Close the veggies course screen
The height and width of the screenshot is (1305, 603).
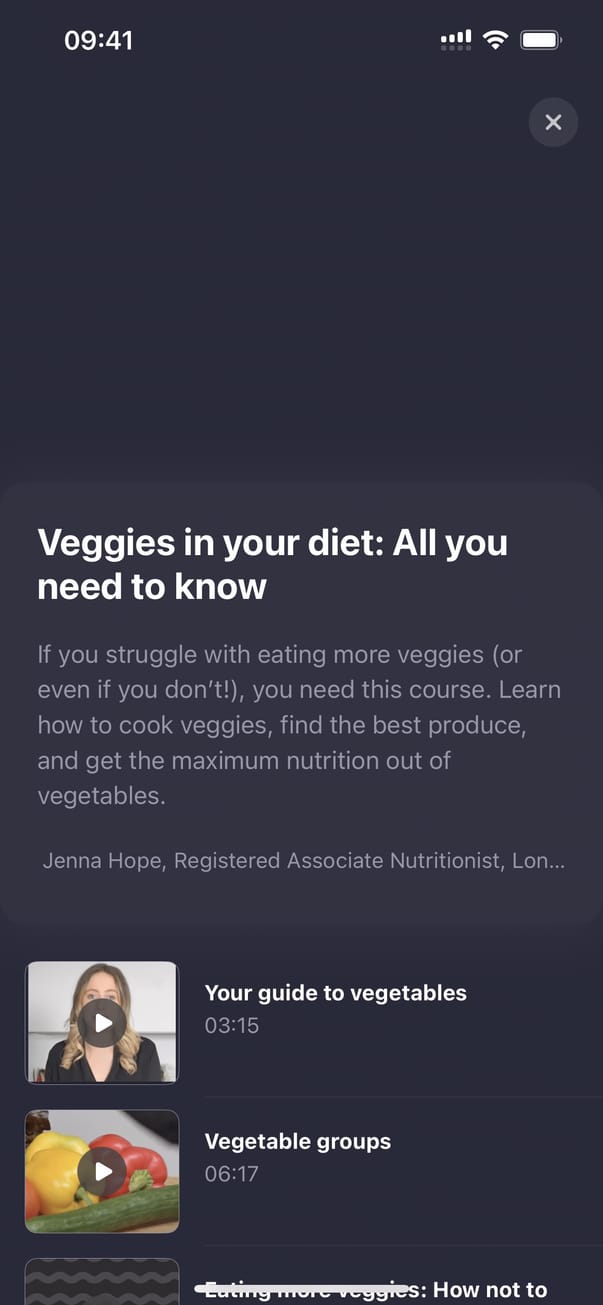coord(553,122)
